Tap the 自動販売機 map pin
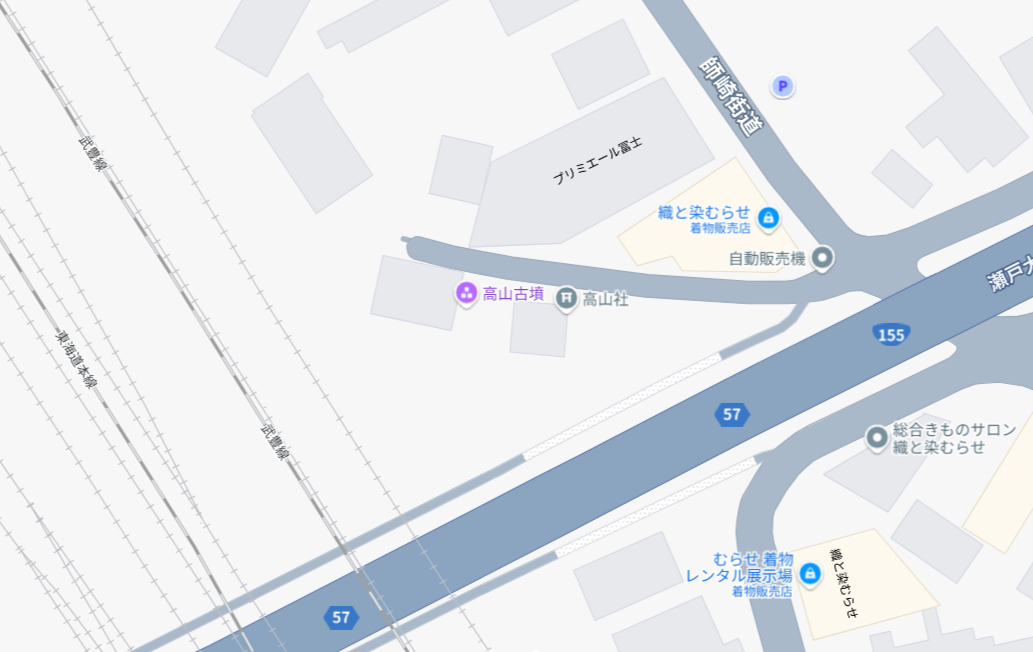The image size is (1033, 652). tap(823, 259)
